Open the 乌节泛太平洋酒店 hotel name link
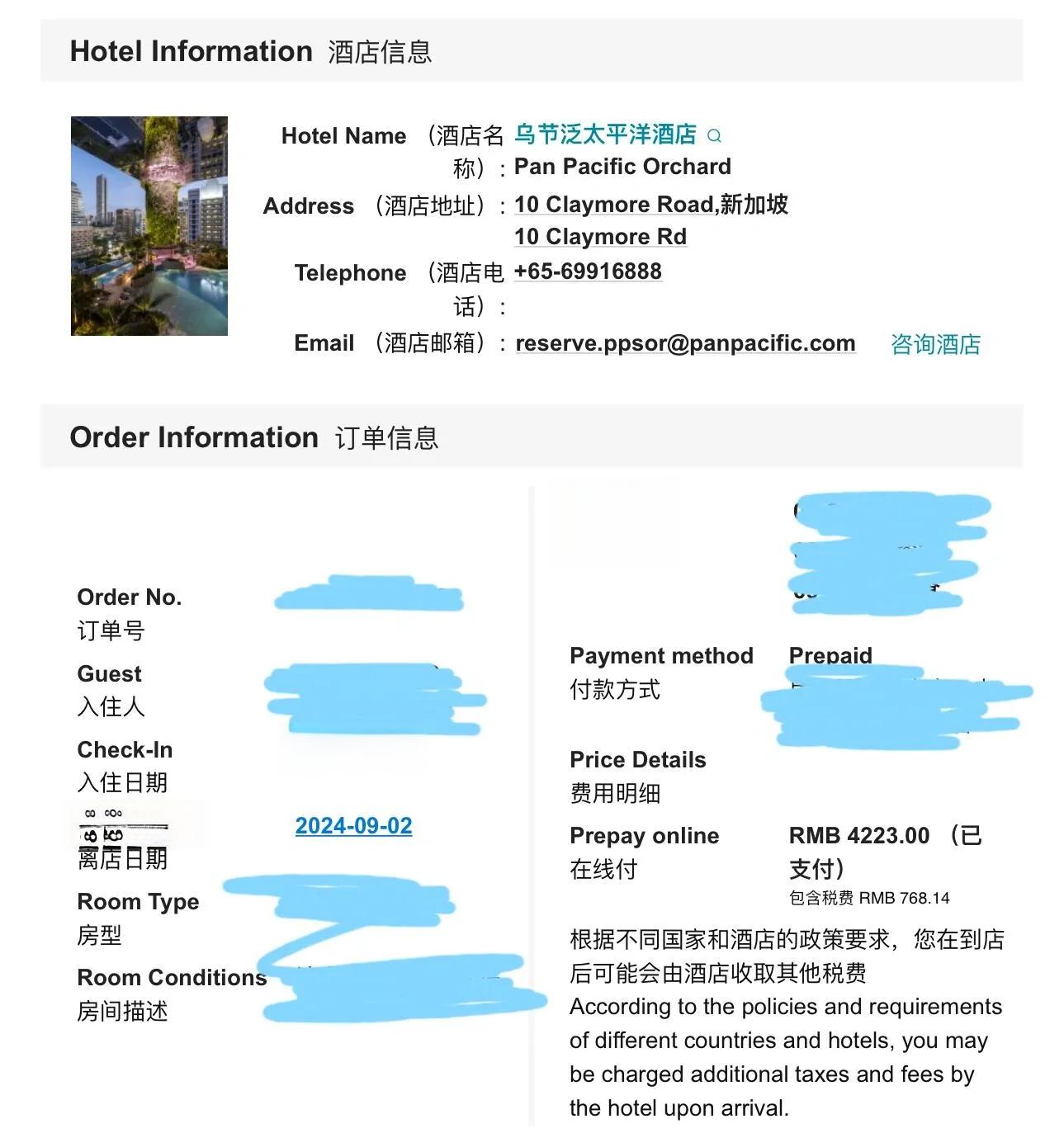This screenshot has height=1133, width=1064. (605, 135)
